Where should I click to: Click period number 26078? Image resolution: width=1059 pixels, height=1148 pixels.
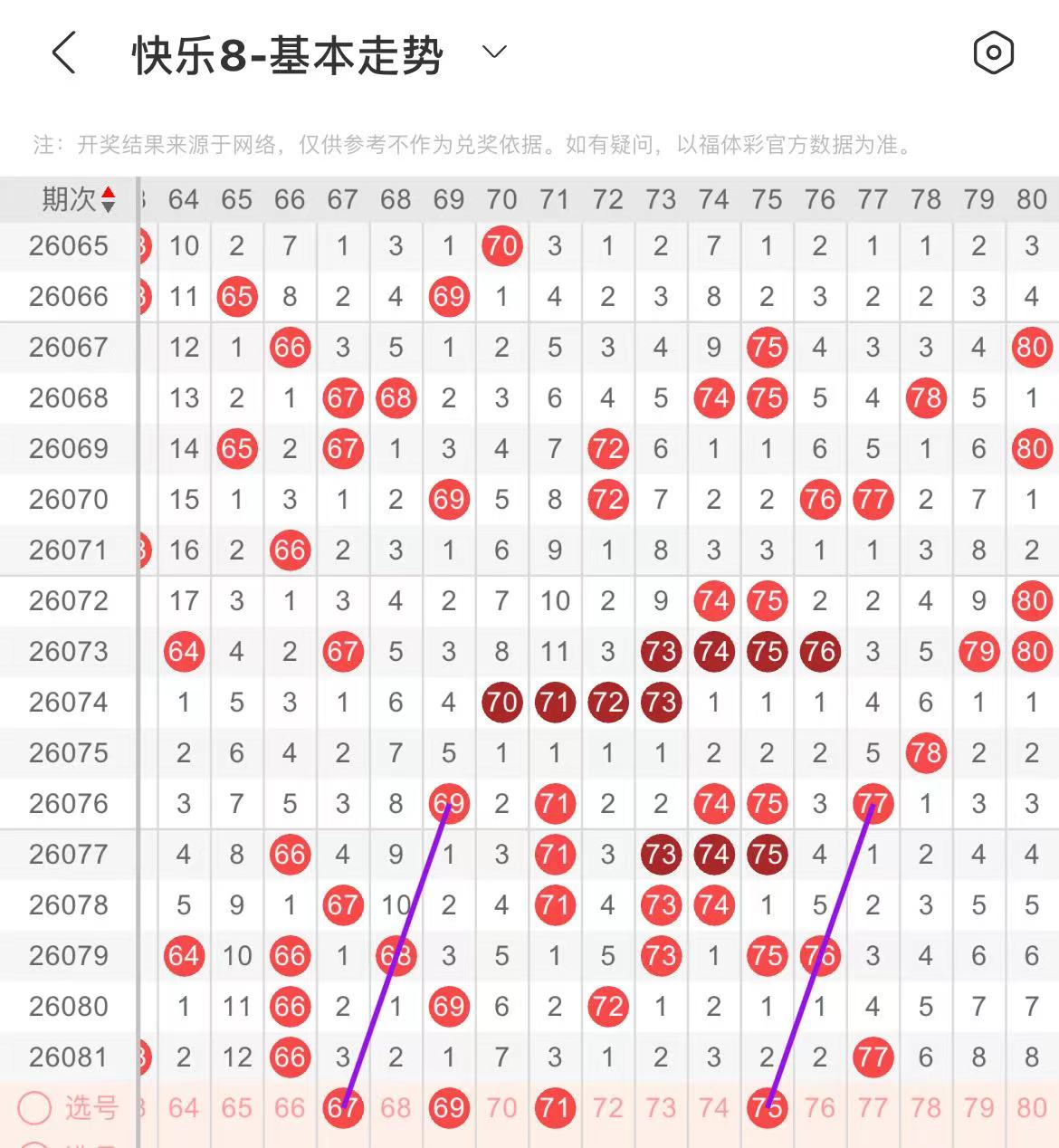[68, 904]
